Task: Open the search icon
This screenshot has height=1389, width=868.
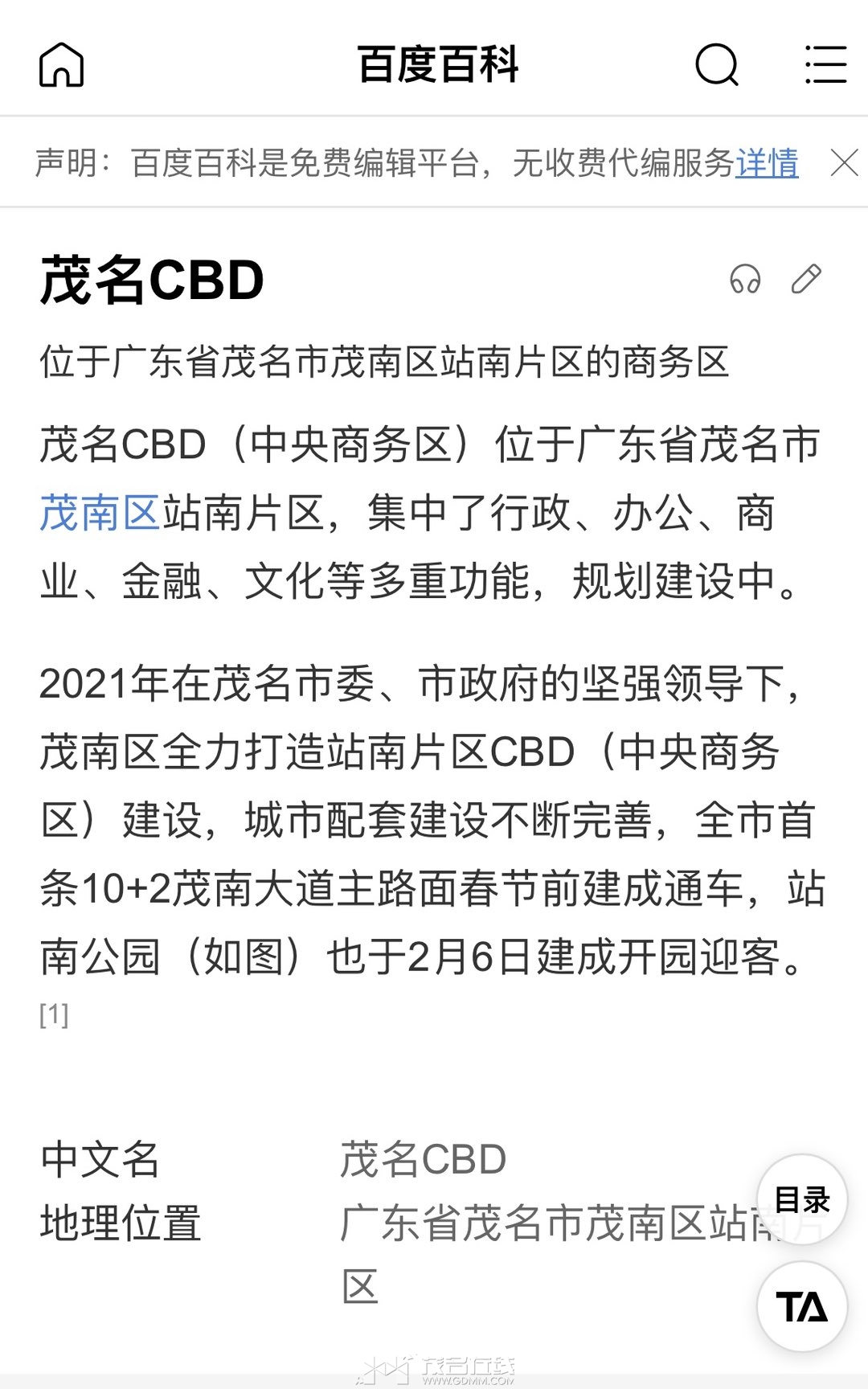Action: (x=716, y=64)
